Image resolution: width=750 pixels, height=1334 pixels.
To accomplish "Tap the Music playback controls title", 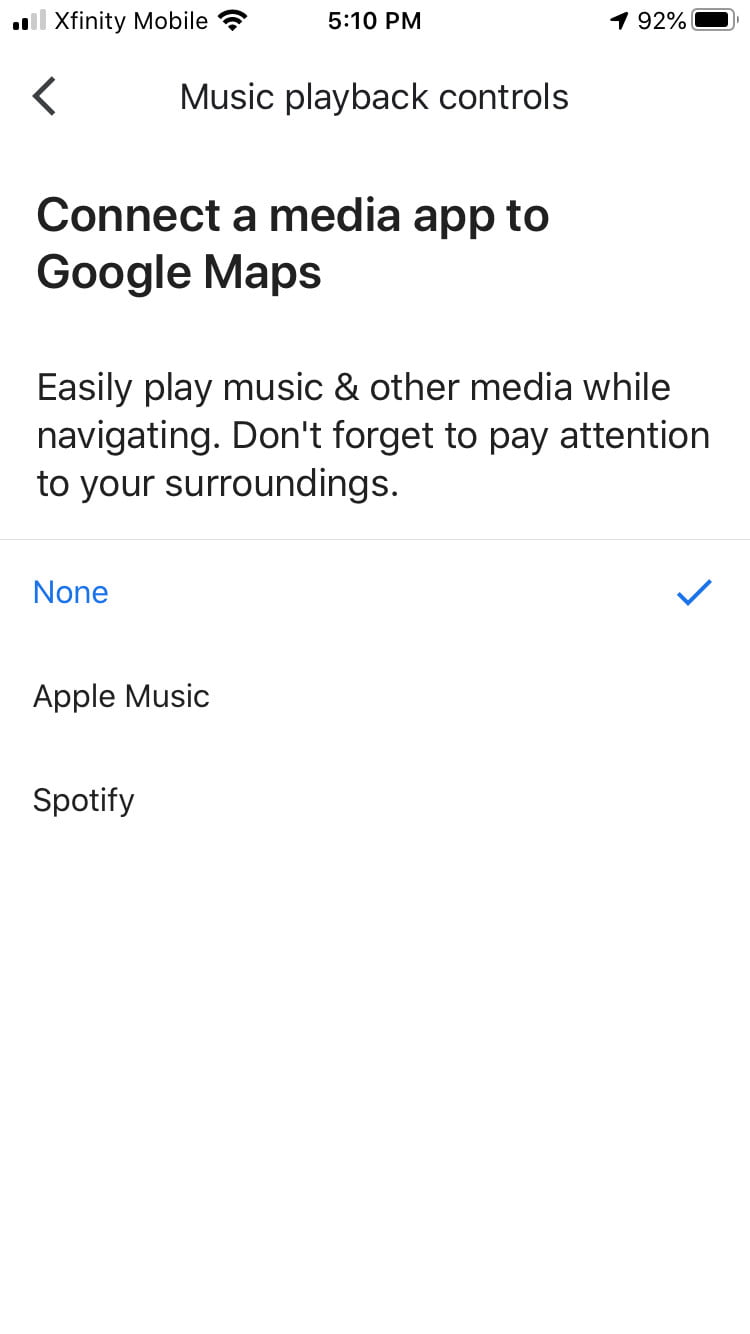I will point(374,96).
